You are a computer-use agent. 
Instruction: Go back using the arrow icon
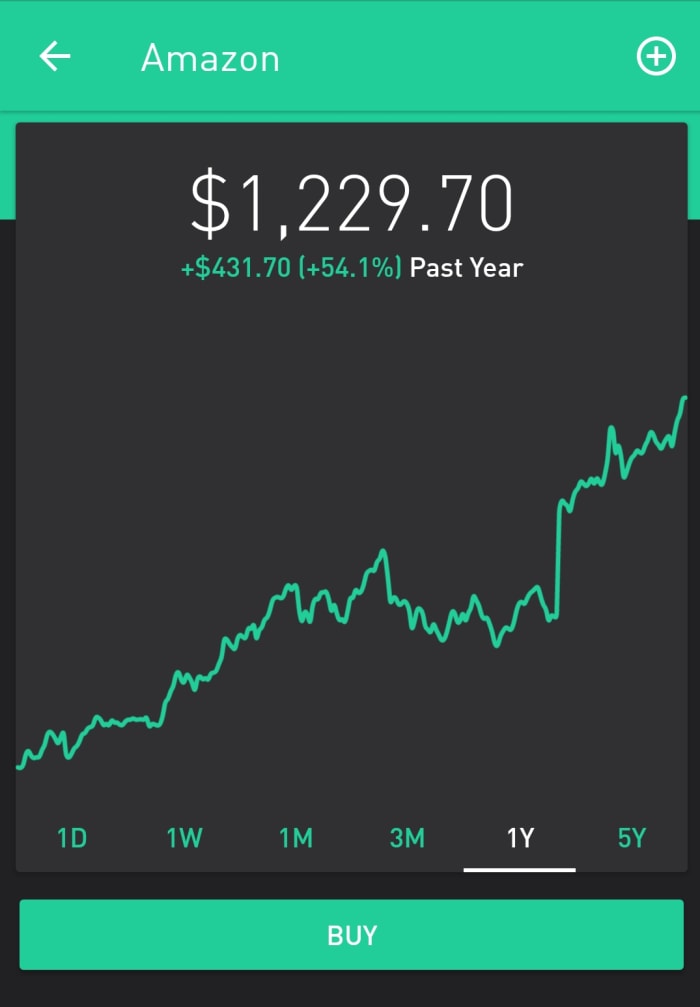pos(55,57)
